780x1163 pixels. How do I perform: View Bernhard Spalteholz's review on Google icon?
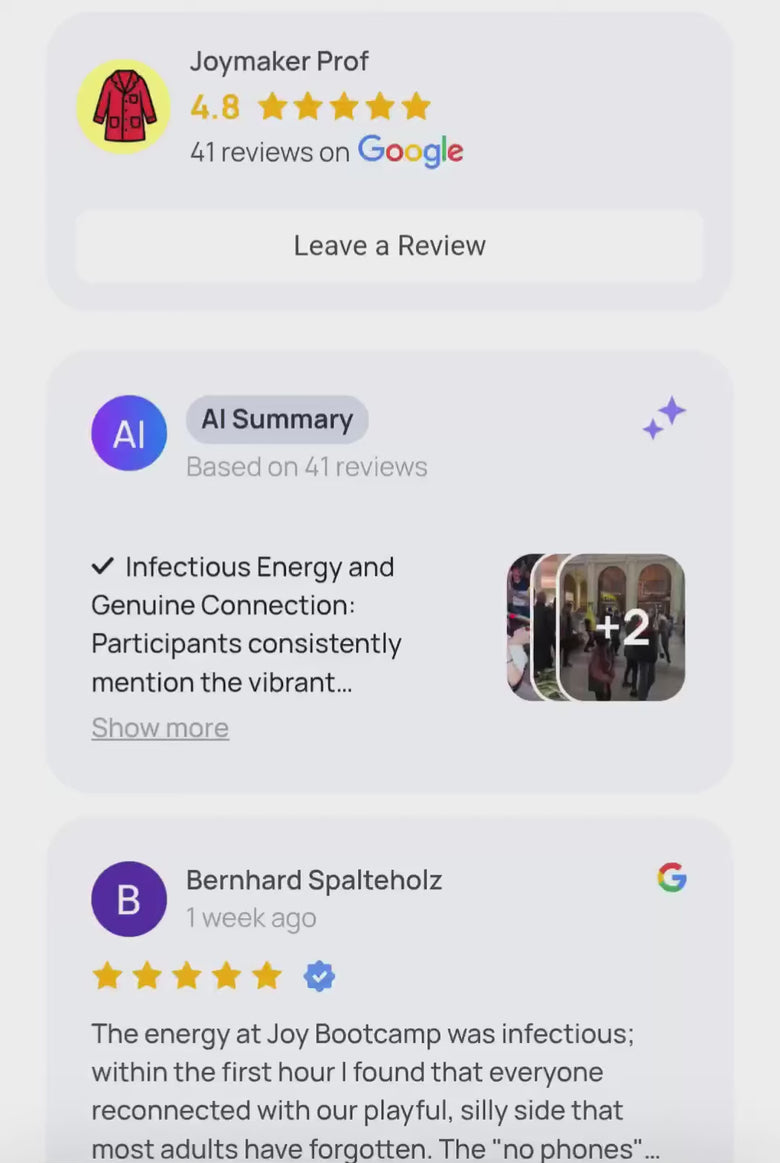[672, 878]
